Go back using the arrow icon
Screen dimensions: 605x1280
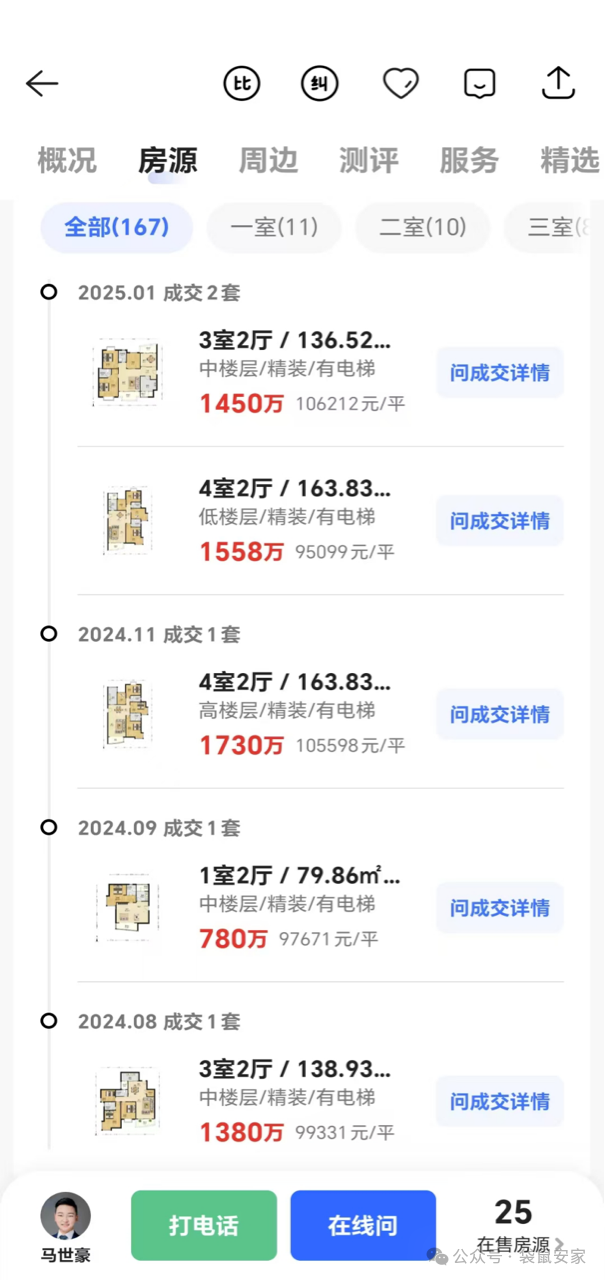pyautogui.click(x=42, y=84)
